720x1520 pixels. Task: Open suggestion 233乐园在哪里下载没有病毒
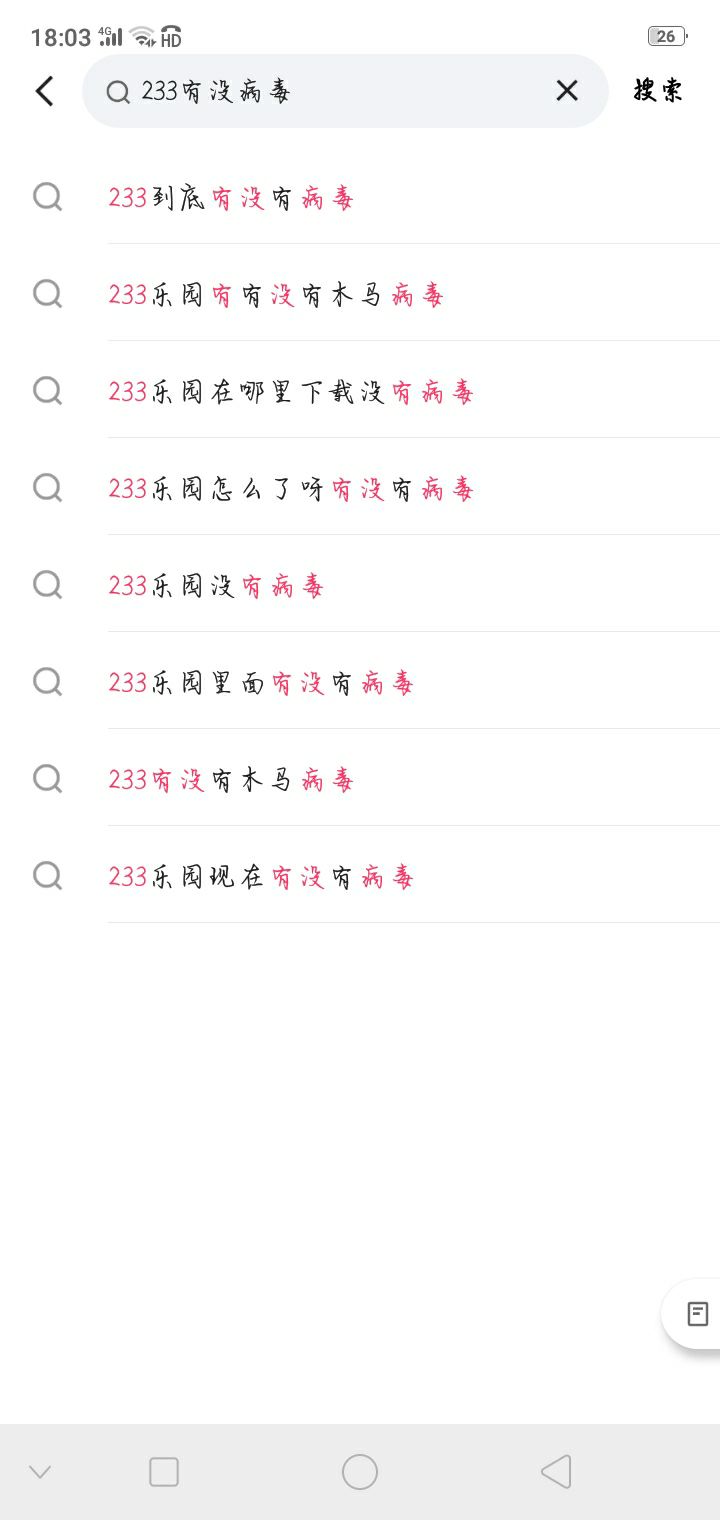[360, 391]
